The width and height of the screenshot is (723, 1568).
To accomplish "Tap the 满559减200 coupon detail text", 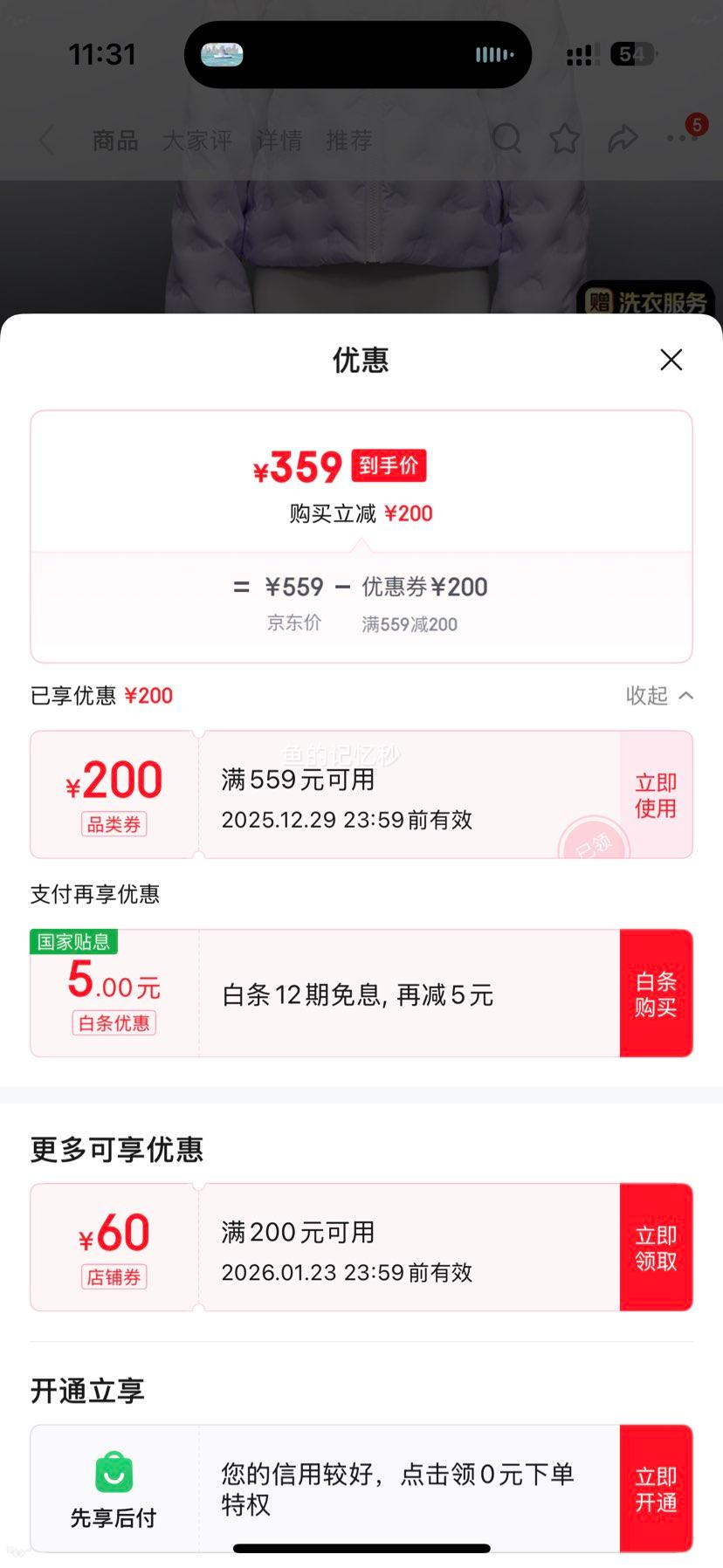I will 408,623.
